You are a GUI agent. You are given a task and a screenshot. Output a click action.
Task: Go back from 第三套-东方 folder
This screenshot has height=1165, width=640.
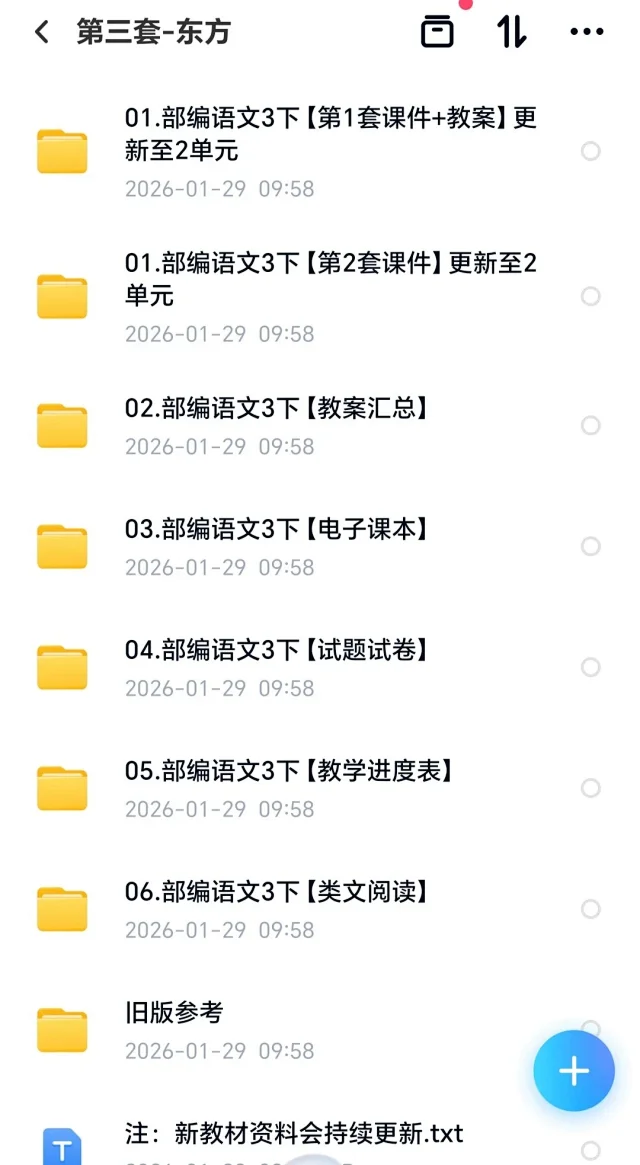(41, 32)
